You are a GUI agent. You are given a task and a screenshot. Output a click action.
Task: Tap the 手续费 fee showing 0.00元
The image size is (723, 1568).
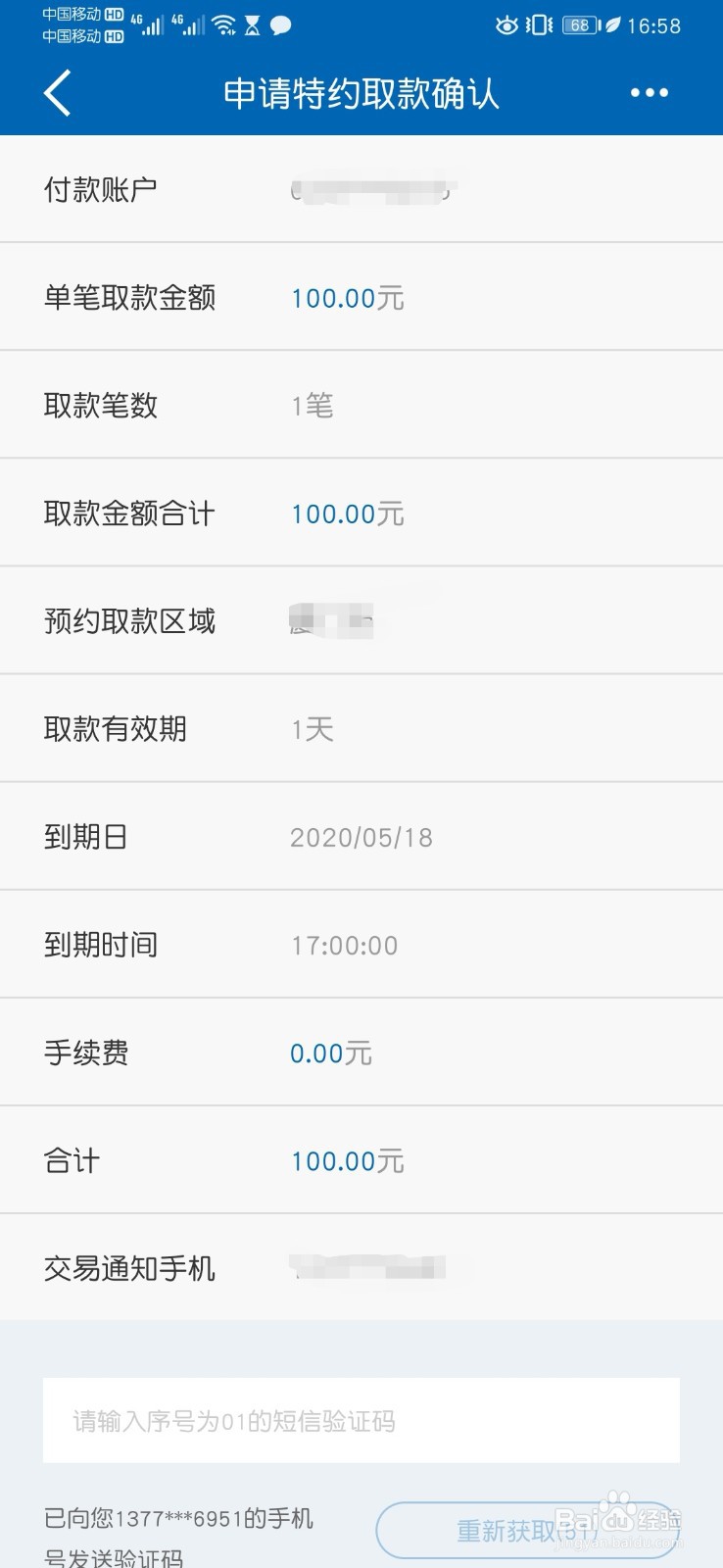coord(332,1053)
